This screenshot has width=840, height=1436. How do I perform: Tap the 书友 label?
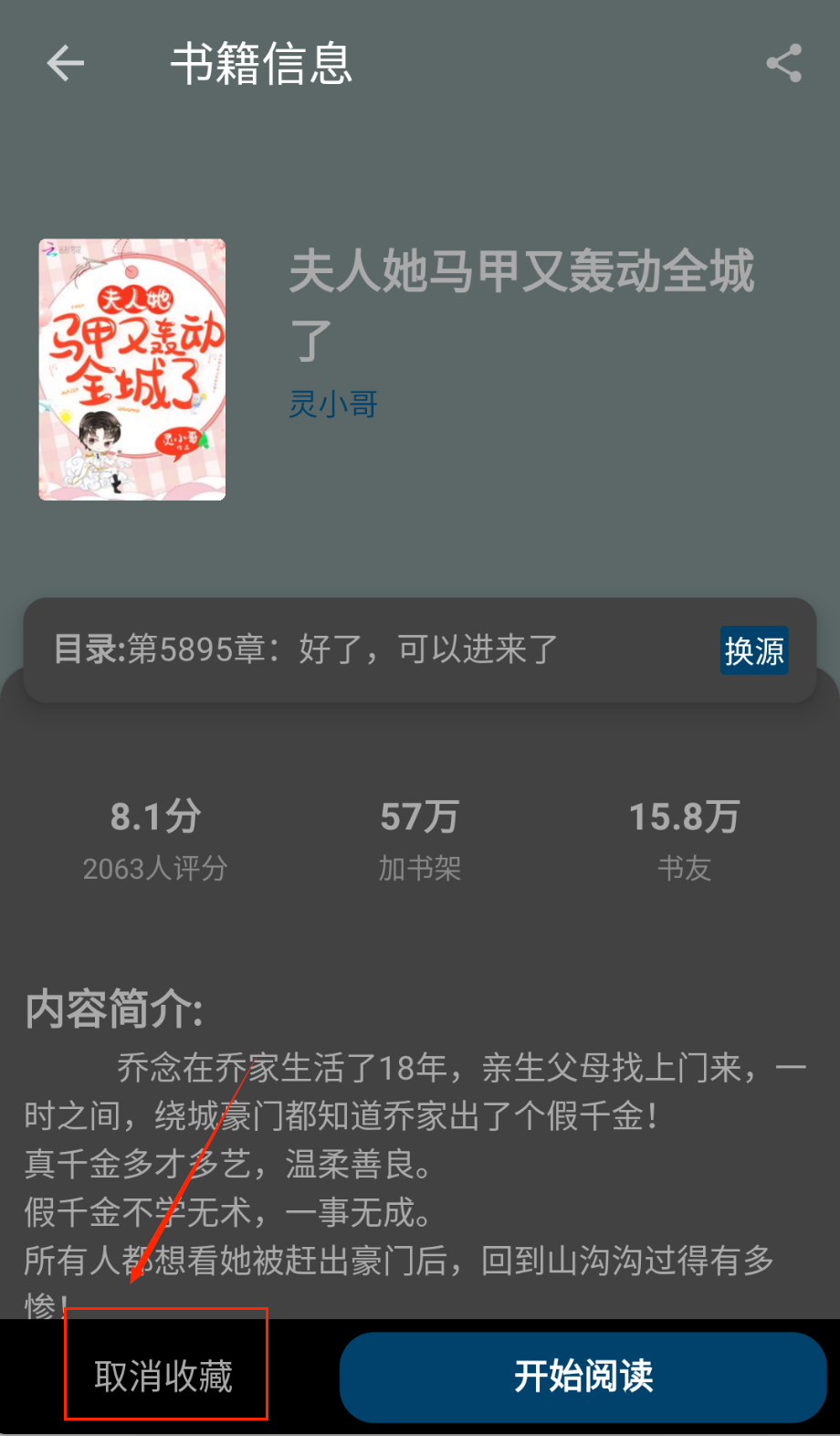[684, 869]
